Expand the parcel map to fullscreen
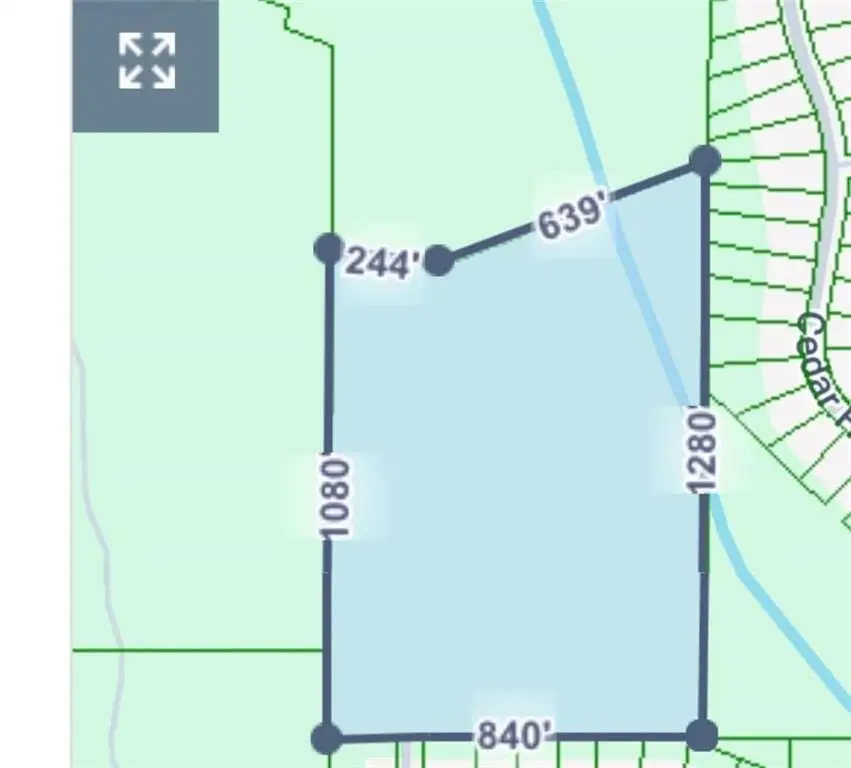This screenshot has height=768, width=851. point(146,62)
